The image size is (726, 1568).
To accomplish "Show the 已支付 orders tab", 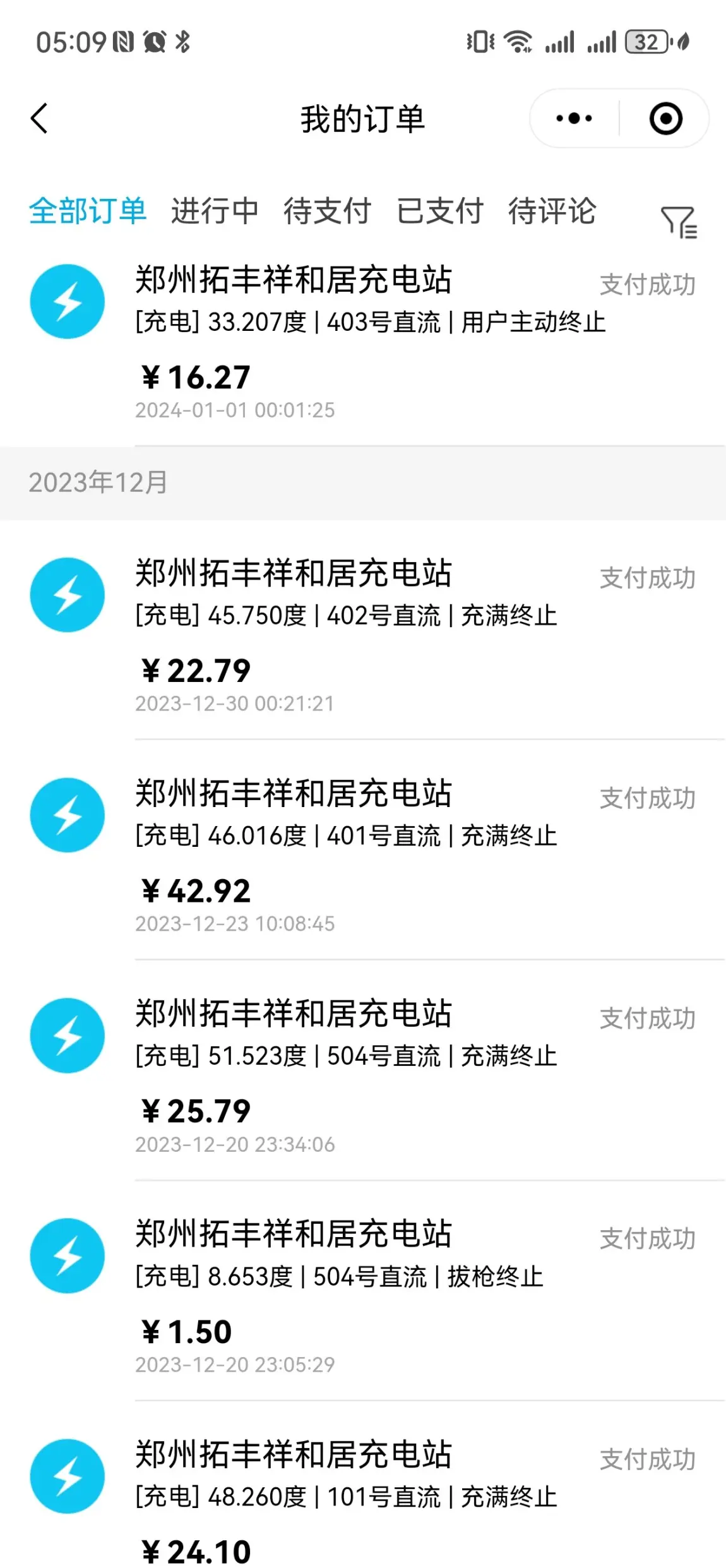I will tap(440, 211).
